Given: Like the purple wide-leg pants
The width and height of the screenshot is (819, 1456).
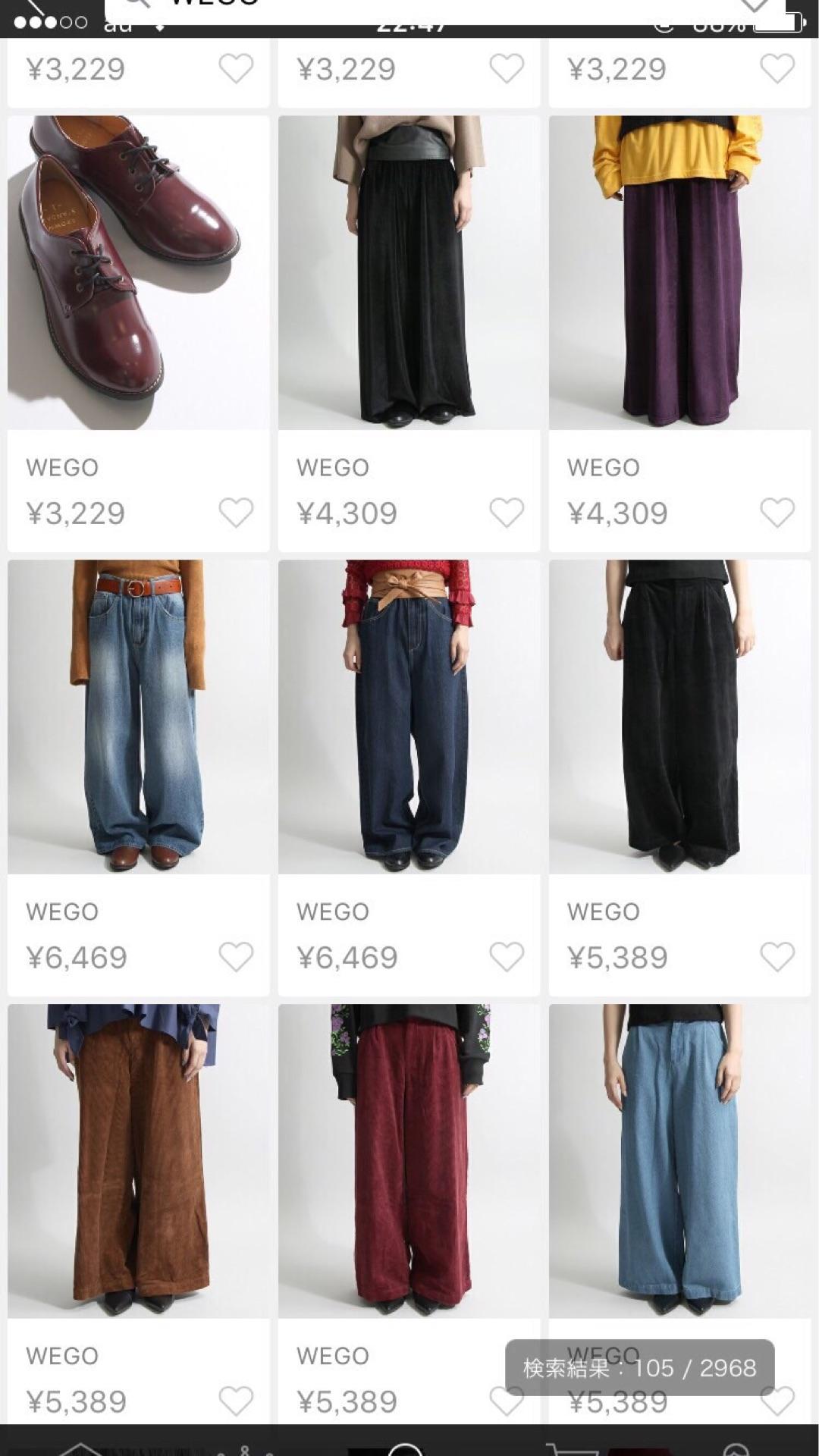Looking at the screenshot, I should pyautogui.click(x=777, y=513).
